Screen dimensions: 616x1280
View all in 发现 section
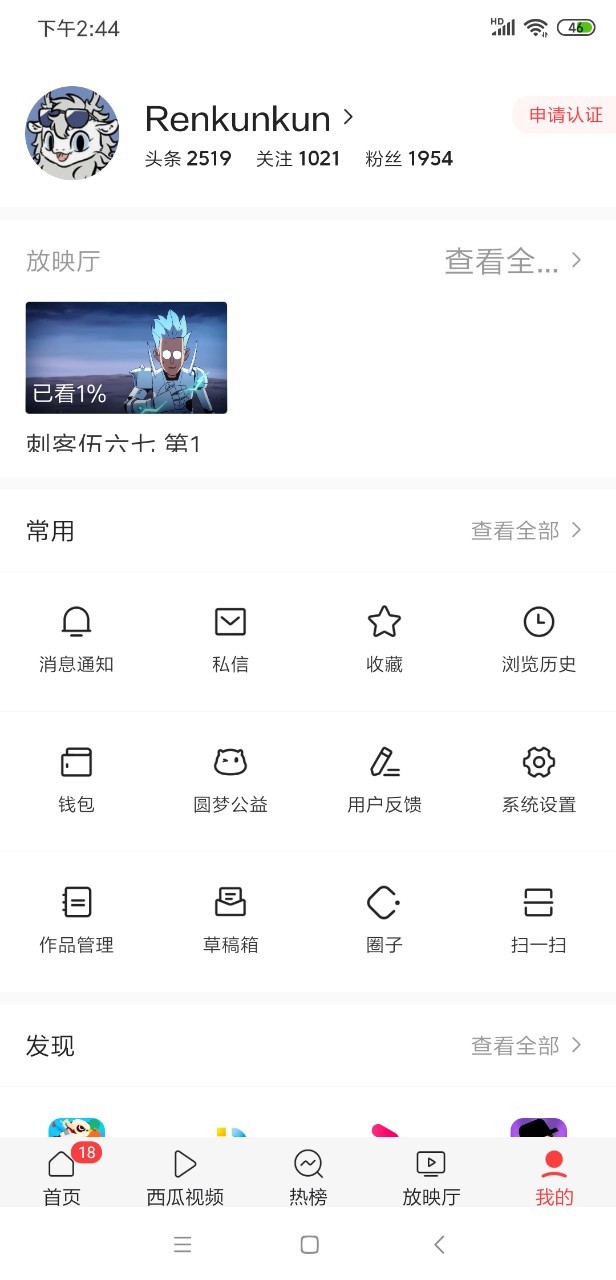[x=526, y=1046]
